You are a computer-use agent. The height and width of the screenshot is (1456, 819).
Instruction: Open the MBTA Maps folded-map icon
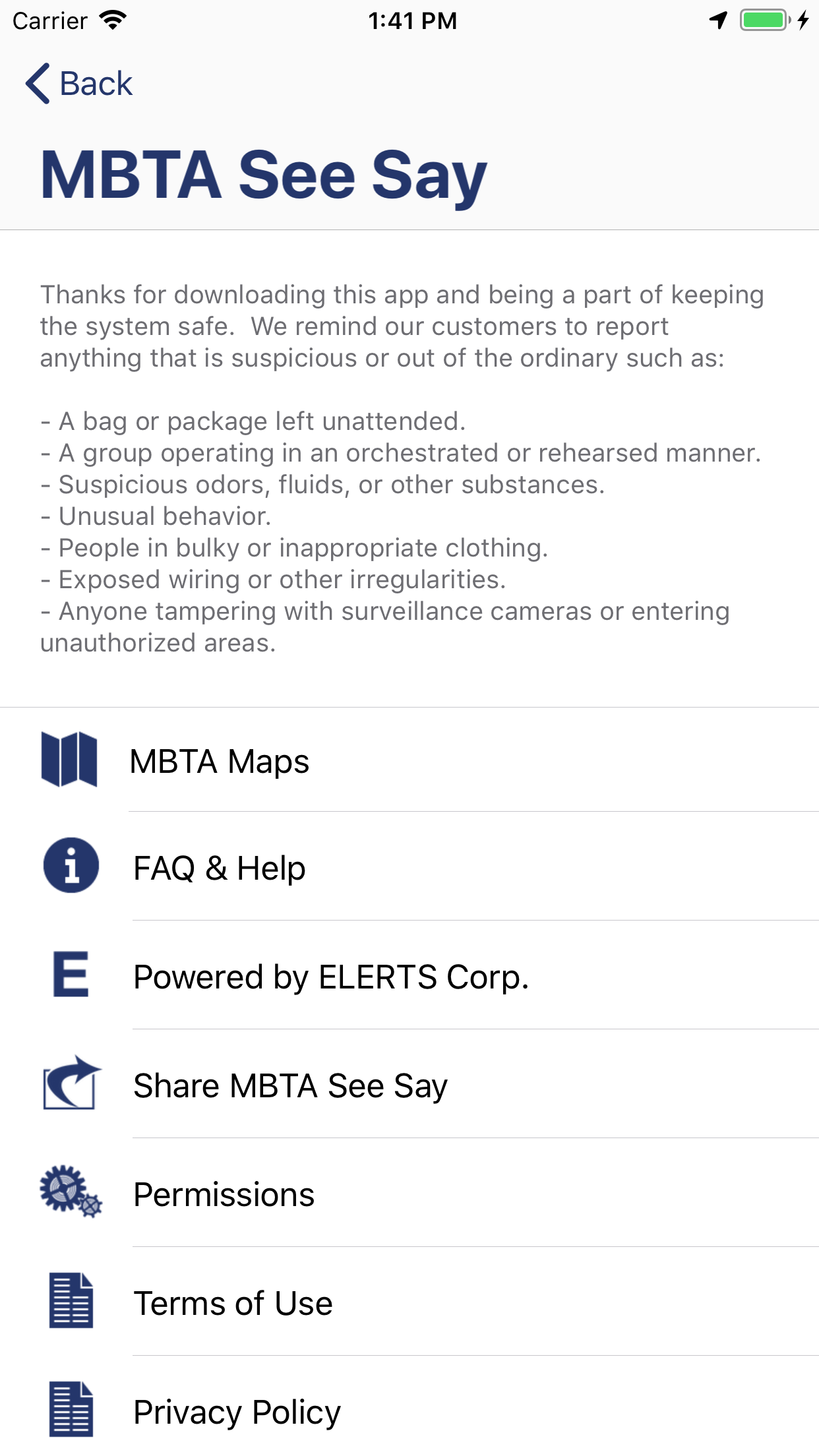(69, 762)
